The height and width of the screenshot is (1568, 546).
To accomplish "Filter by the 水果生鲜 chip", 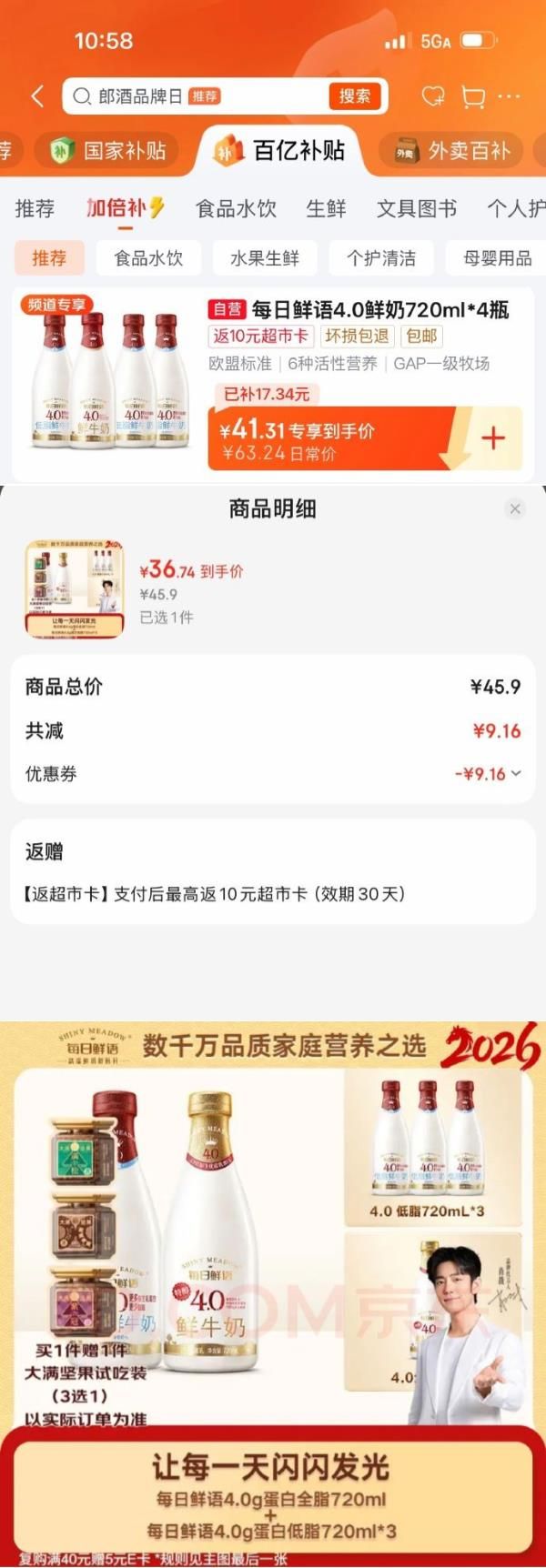I will click(265, 258).
